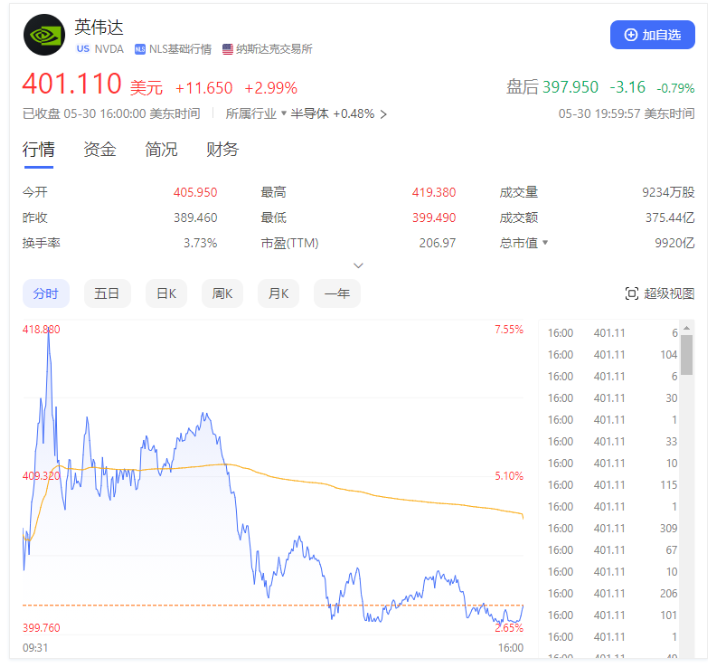708x670 pixels.
Task: Switch chart to 五日 view
Action: 107,294
